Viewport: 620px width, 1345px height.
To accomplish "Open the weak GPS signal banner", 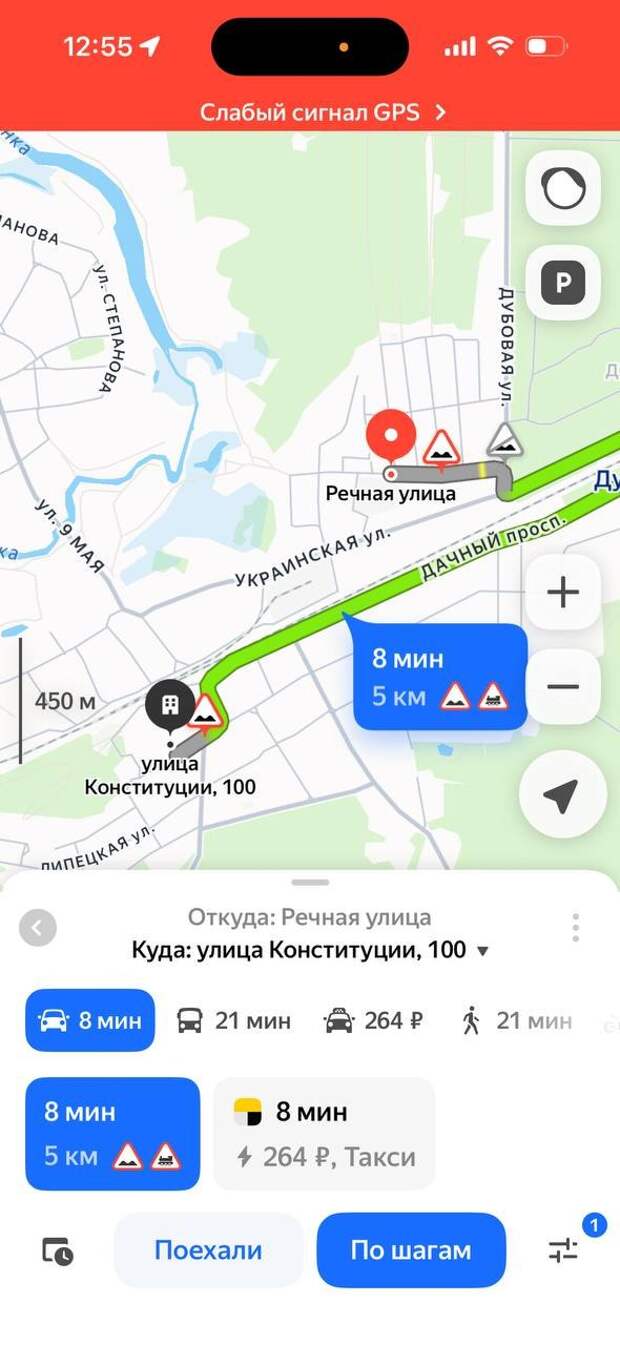I will pos(322,112).
